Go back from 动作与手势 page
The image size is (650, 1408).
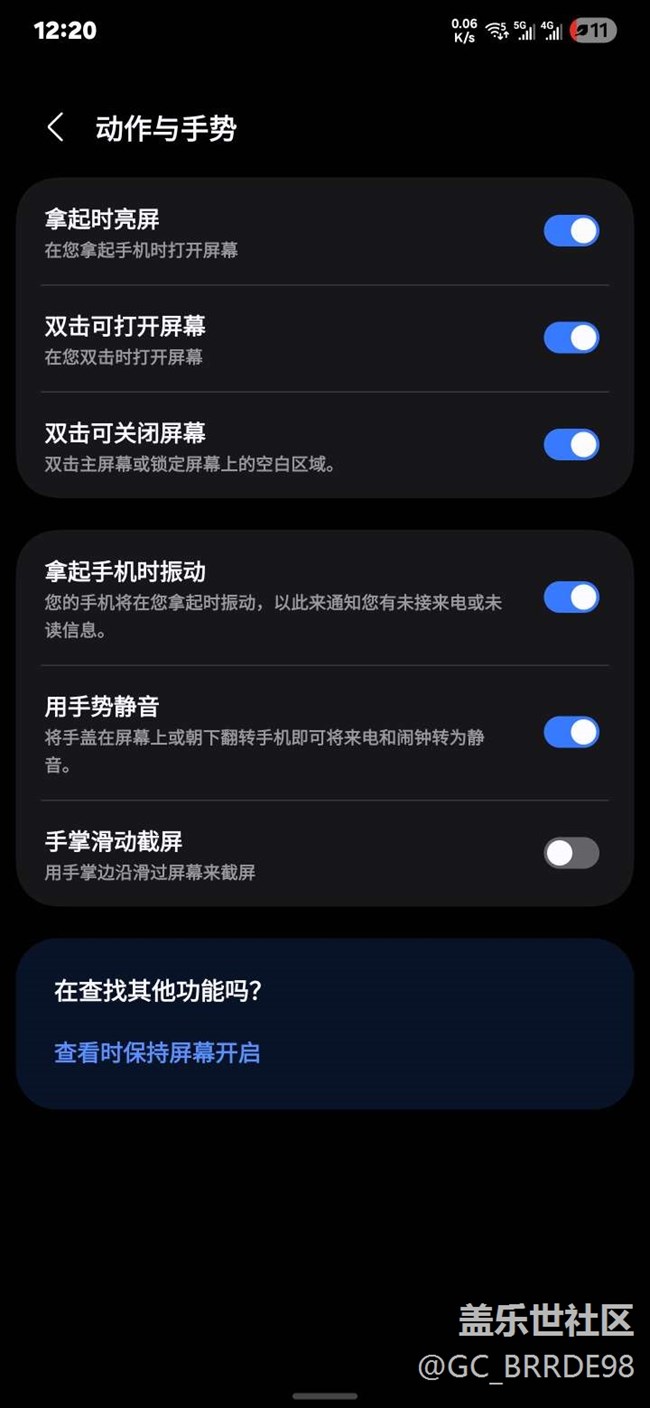[x=55, y=128]
